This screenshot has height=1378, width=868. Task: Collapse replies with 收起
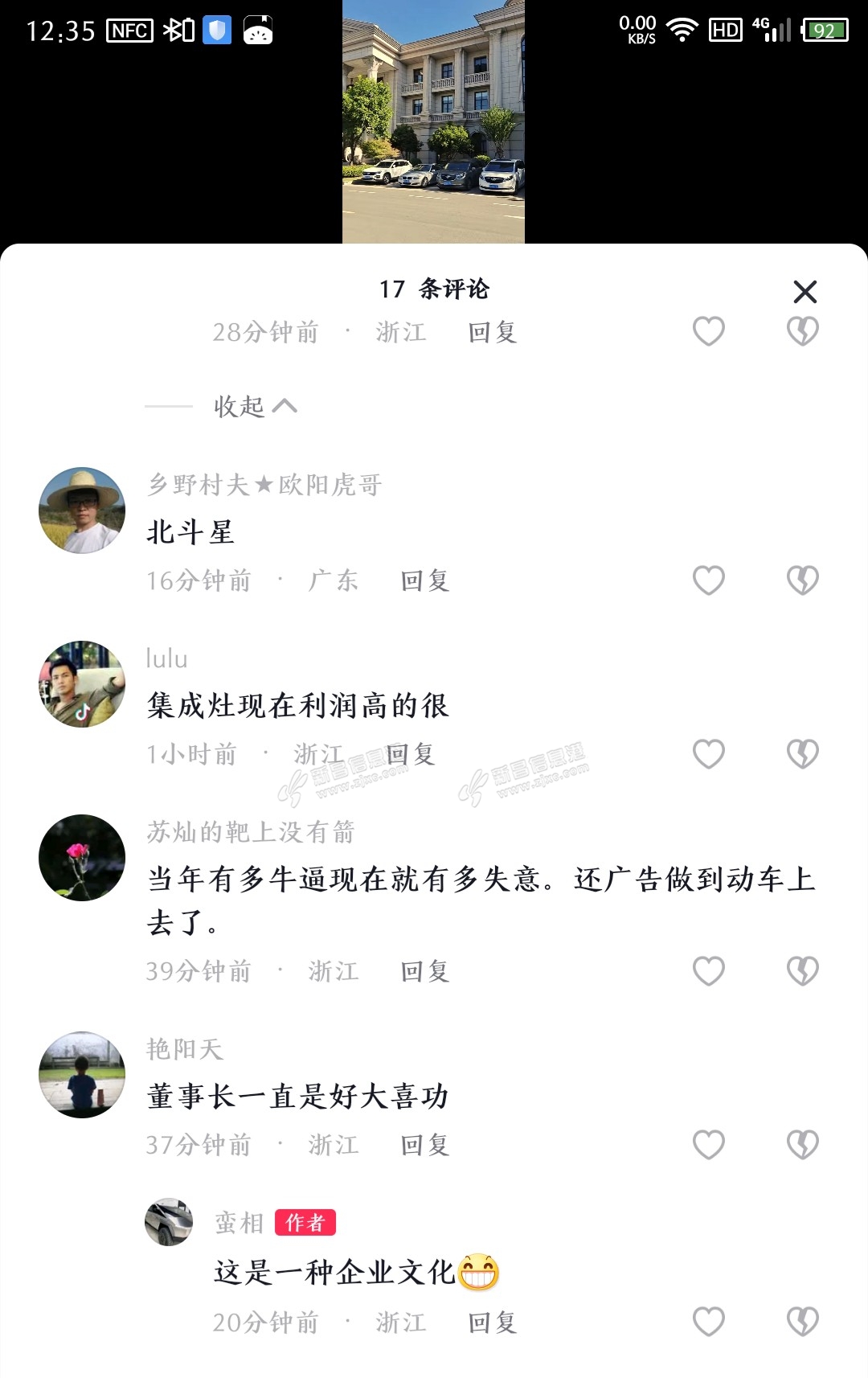254,406
